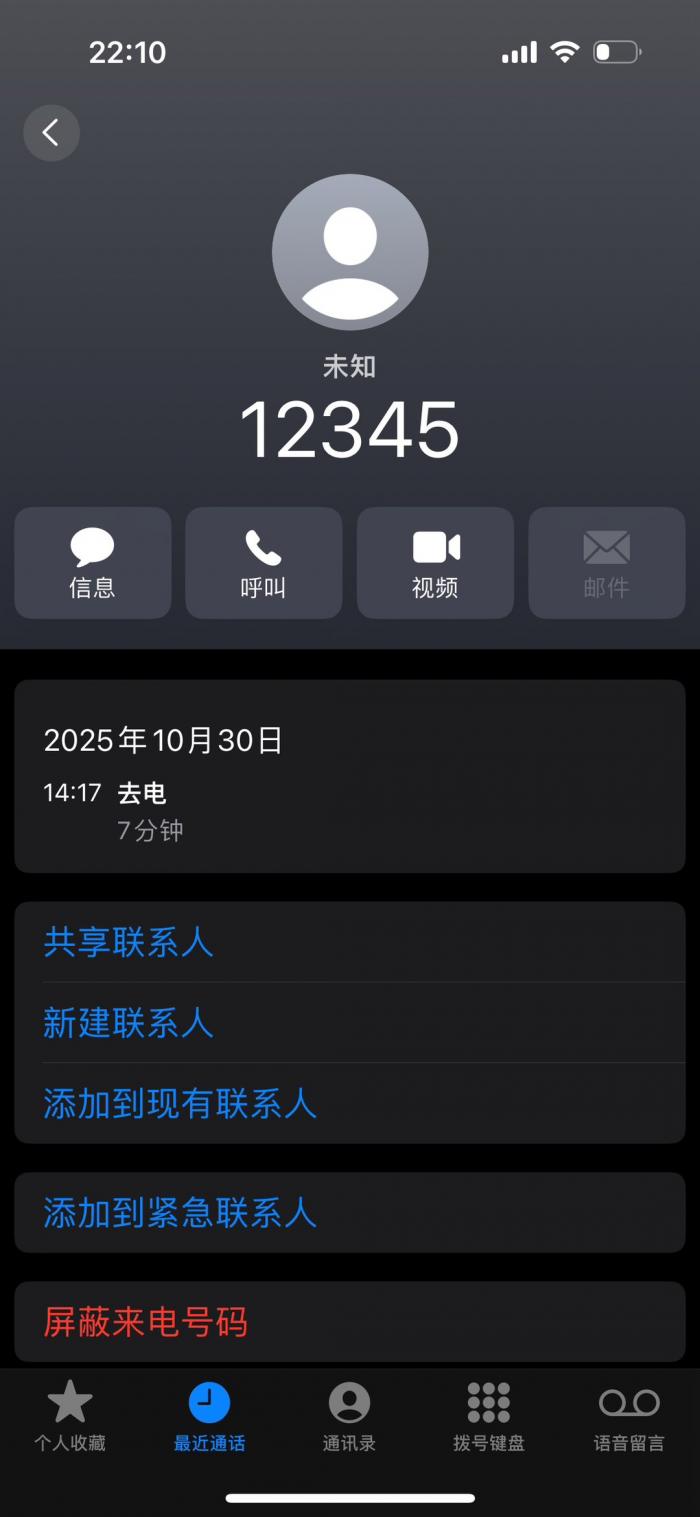Viewport: 700px width, 1517px height.
Task: Select 共享联系人 to share contact
Action: (128, 942)
